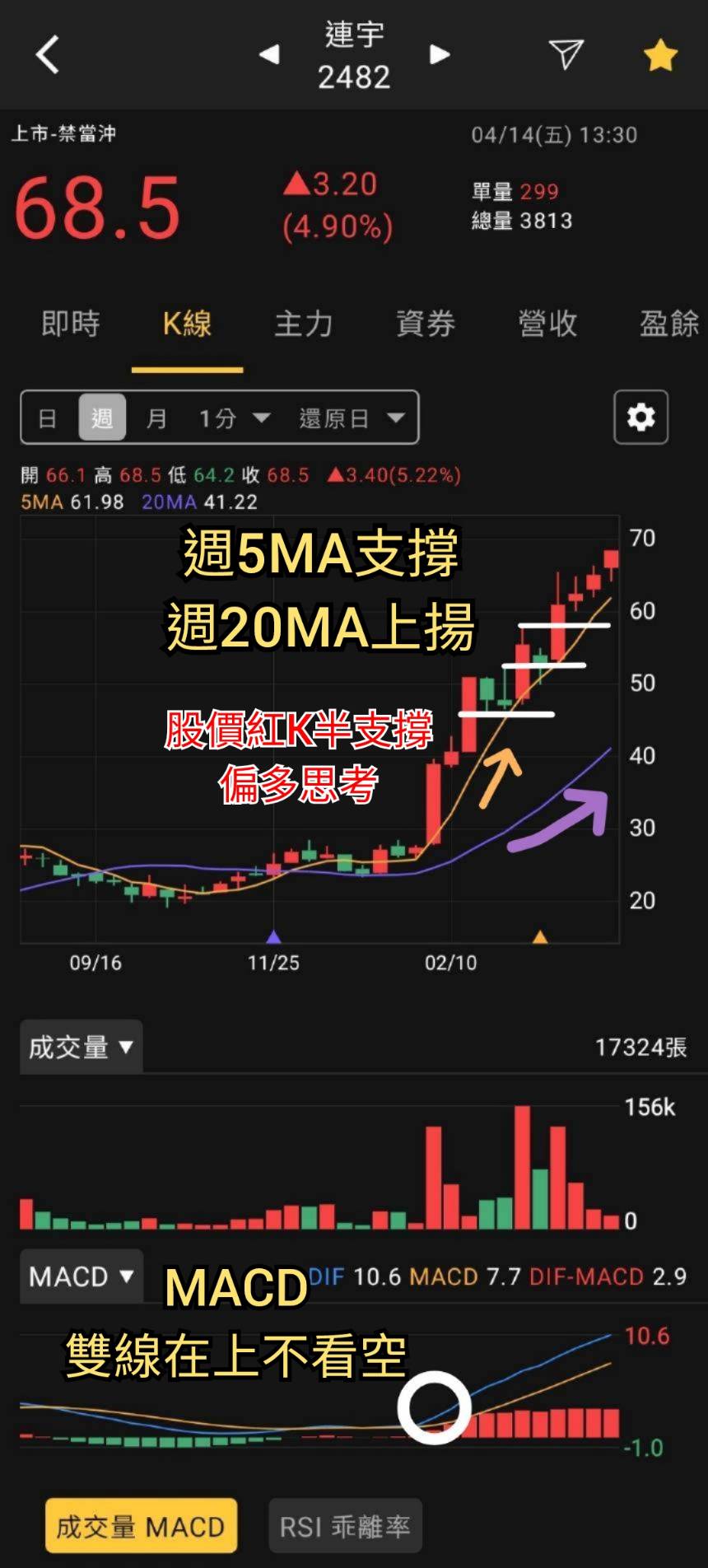Select the 日 daily chart period
The image size is (708, 1568).
(48, 418)
